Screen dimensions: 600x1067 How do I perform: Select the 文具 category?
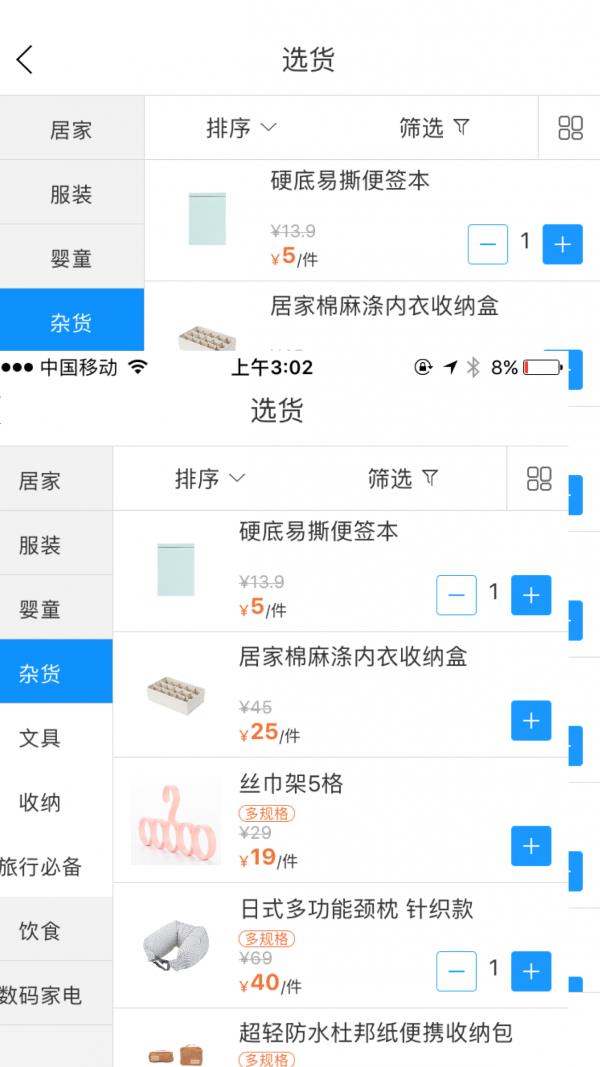[40, 738]
